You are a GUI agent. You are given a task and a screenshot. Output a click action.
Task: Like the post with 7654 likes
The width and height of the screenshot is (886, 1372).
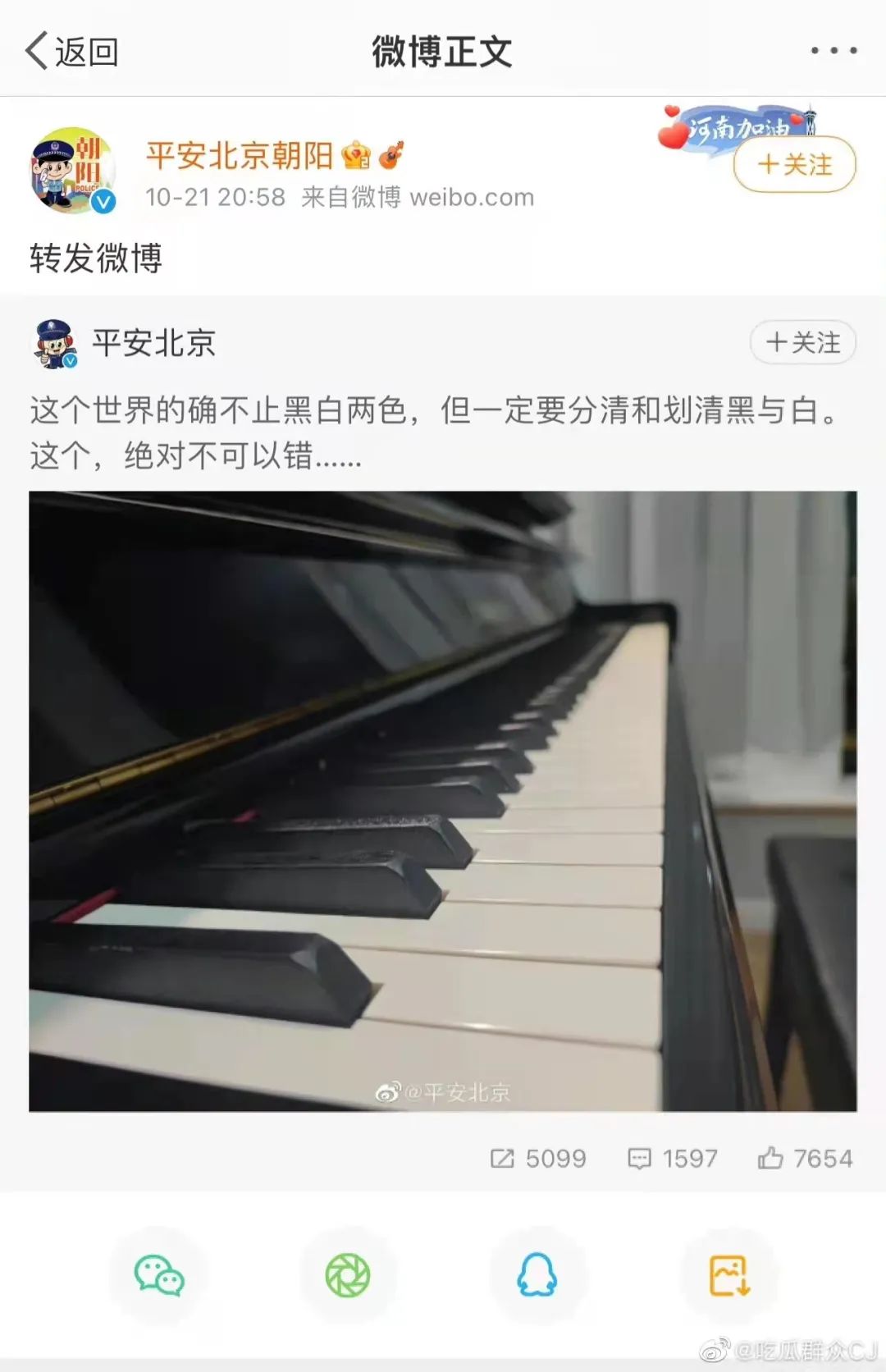806,1158
